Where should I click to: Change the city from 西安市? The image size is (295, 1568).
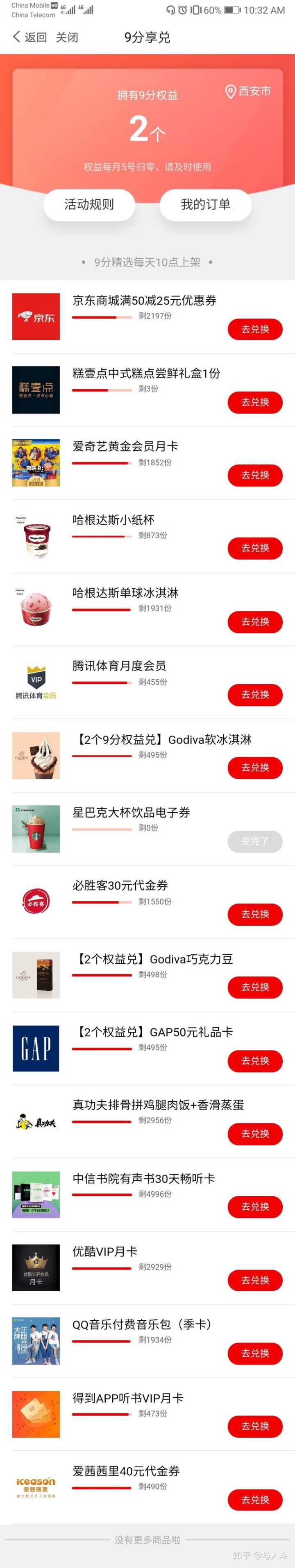[248, 91]
